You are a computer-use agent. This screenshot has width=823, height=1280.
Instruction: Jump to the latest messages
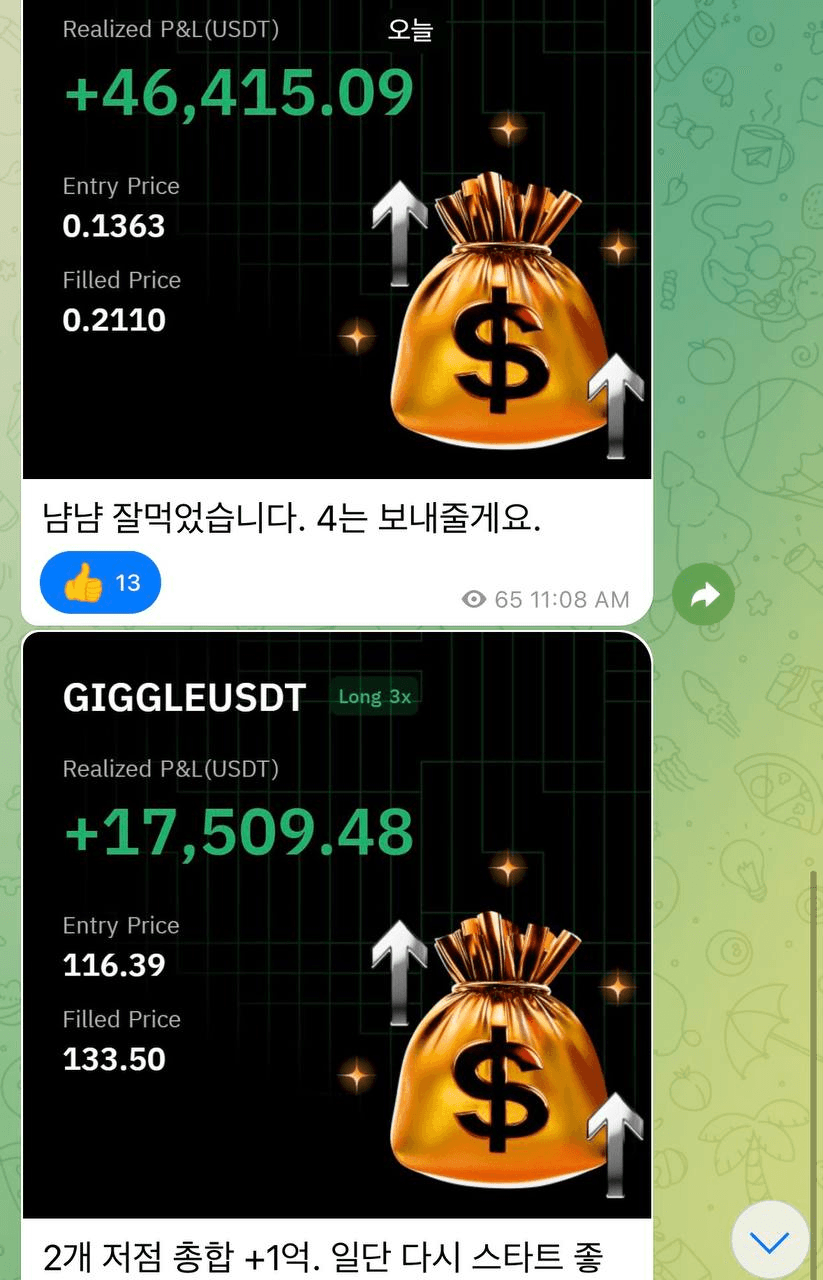(x=769, y=1242)
